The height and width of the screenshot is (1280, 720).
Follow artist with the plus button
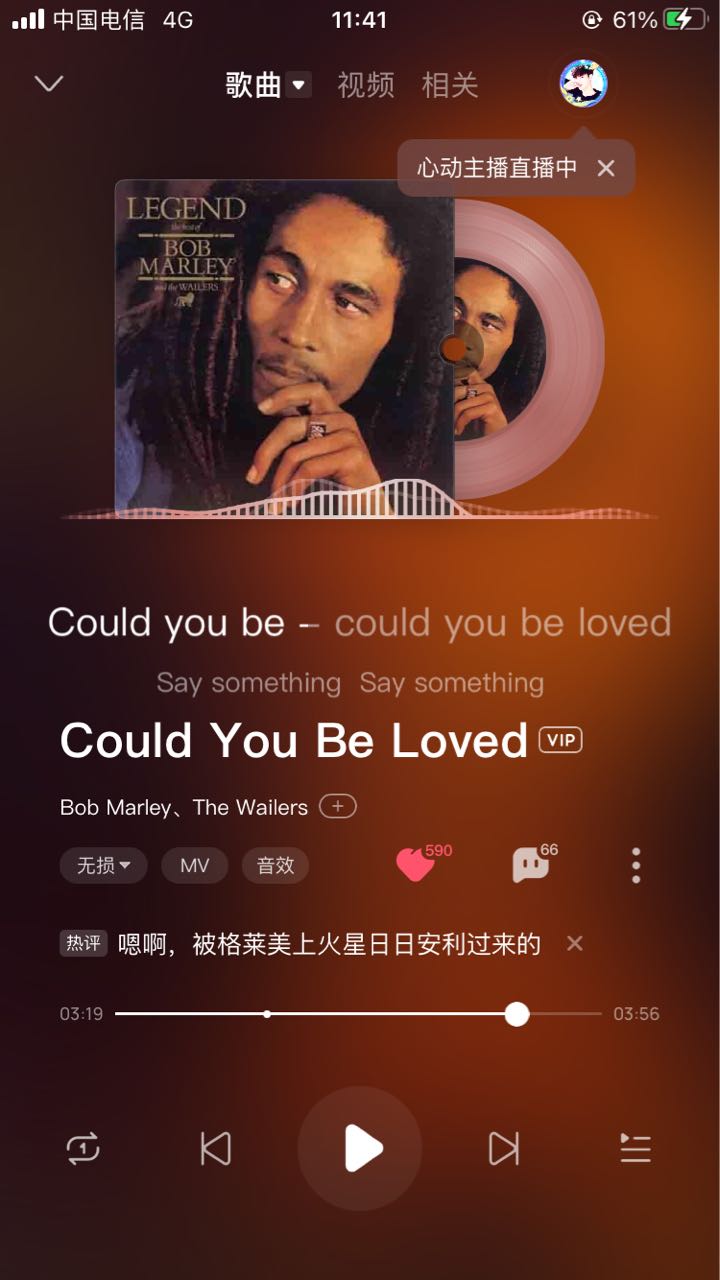pos(338,806)
